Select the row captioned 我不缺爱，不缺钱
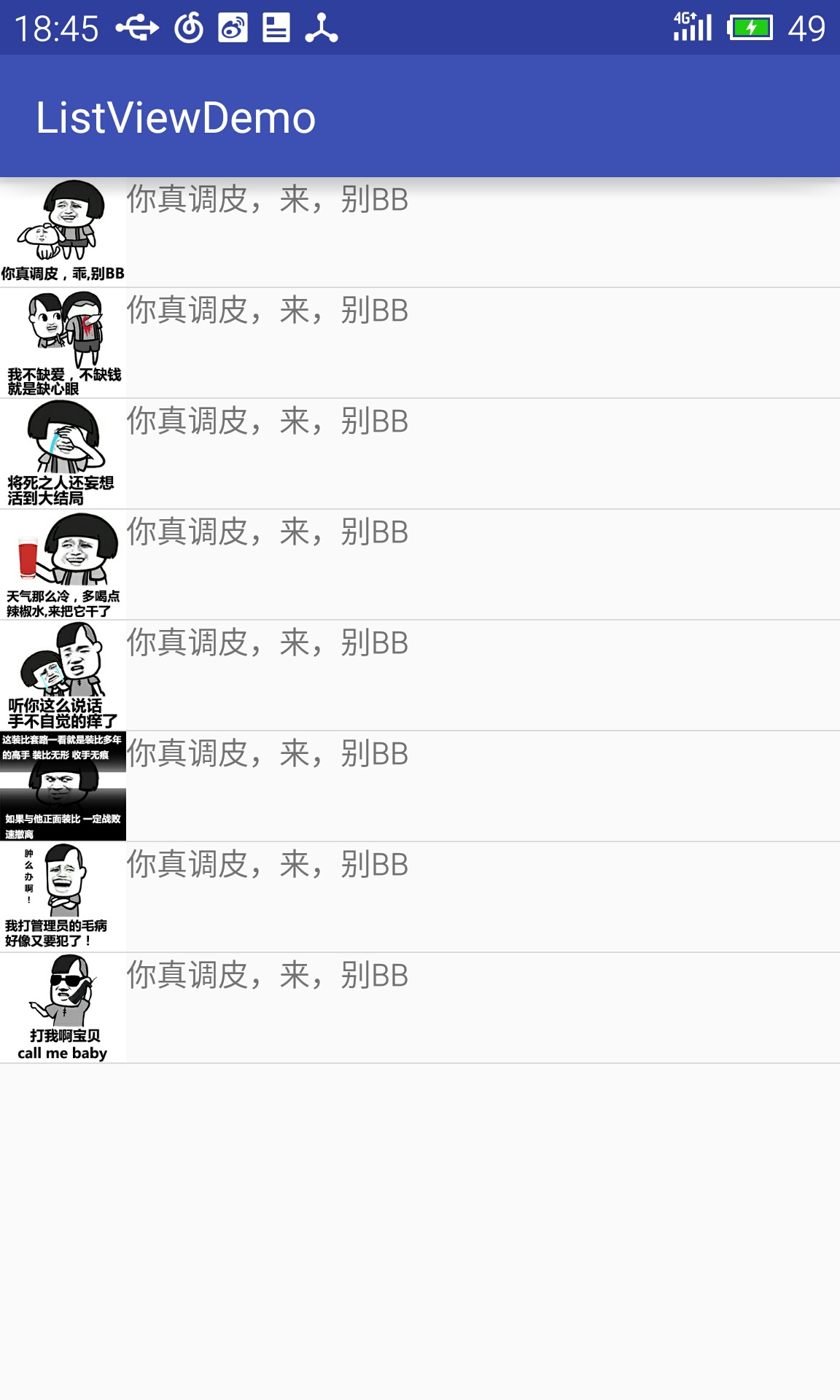The width and height of the screenshot is (840, 1400). tap(420, 343)
